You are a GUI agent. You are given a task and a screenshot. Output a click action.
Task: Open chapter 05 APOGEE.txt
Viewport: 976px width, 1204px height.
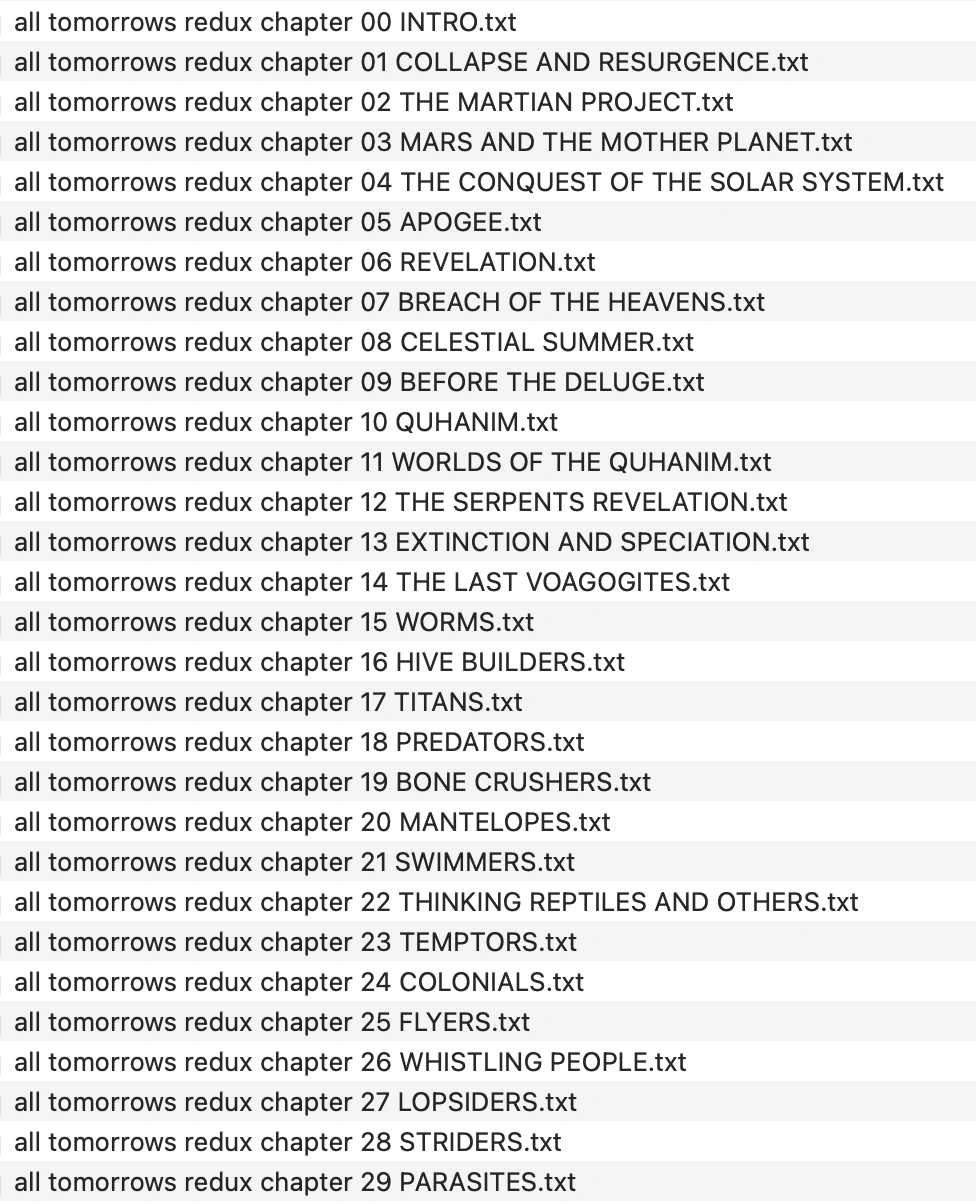(277, 222)
